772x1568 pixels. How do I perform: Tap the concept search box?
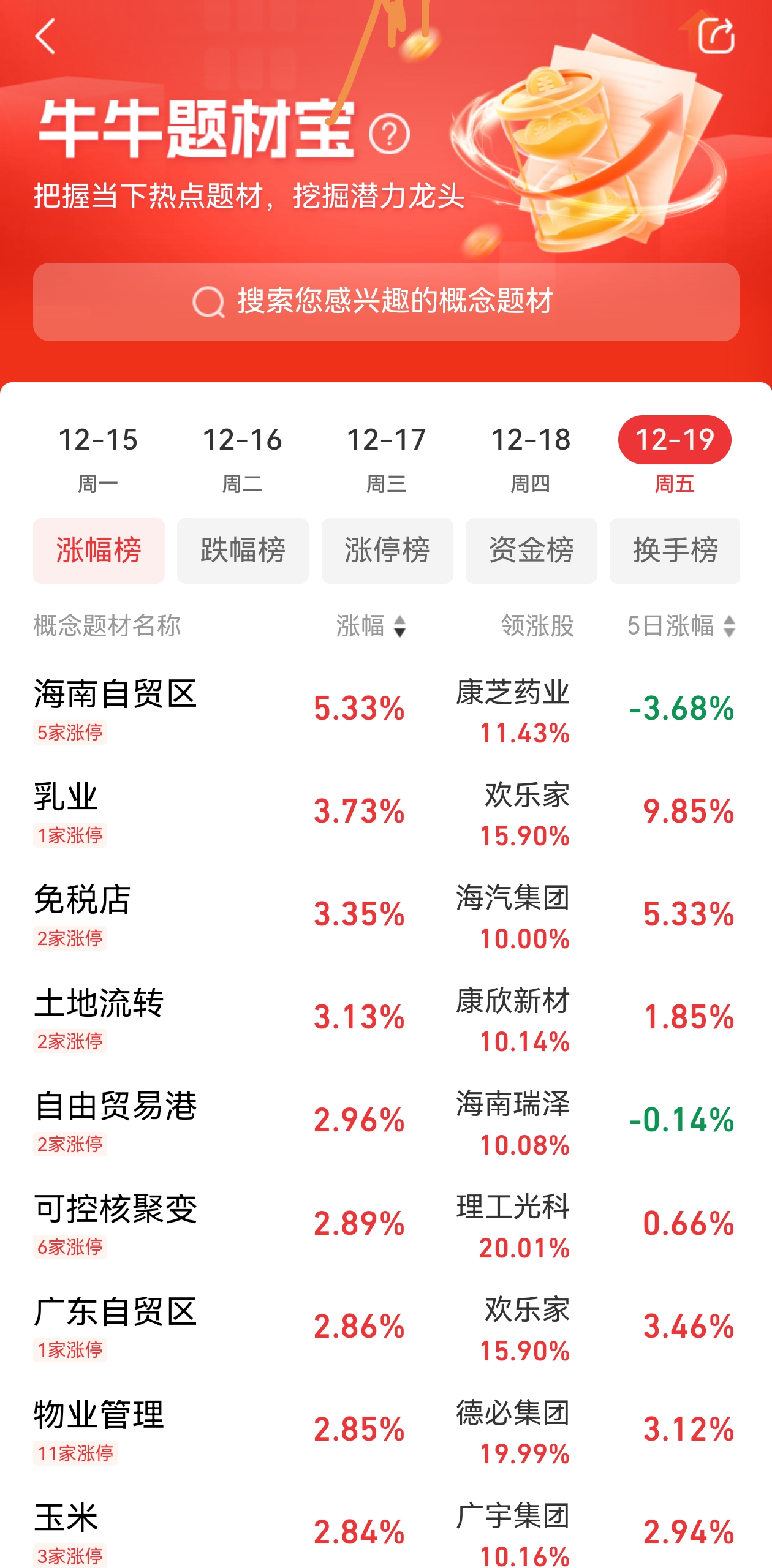(386, 301)
